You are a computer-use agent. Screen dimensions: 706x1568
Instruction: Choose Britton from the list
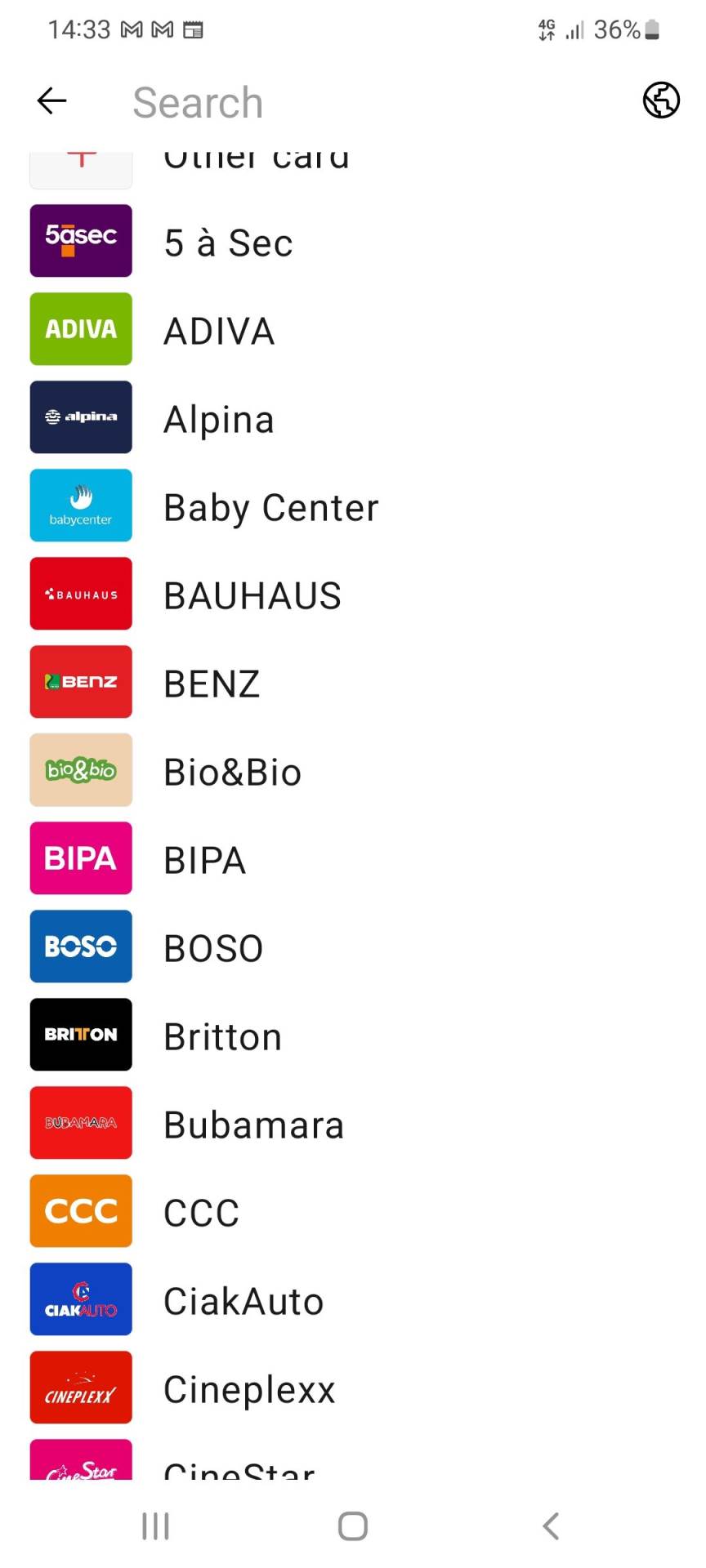click(x=222, y=1036)
